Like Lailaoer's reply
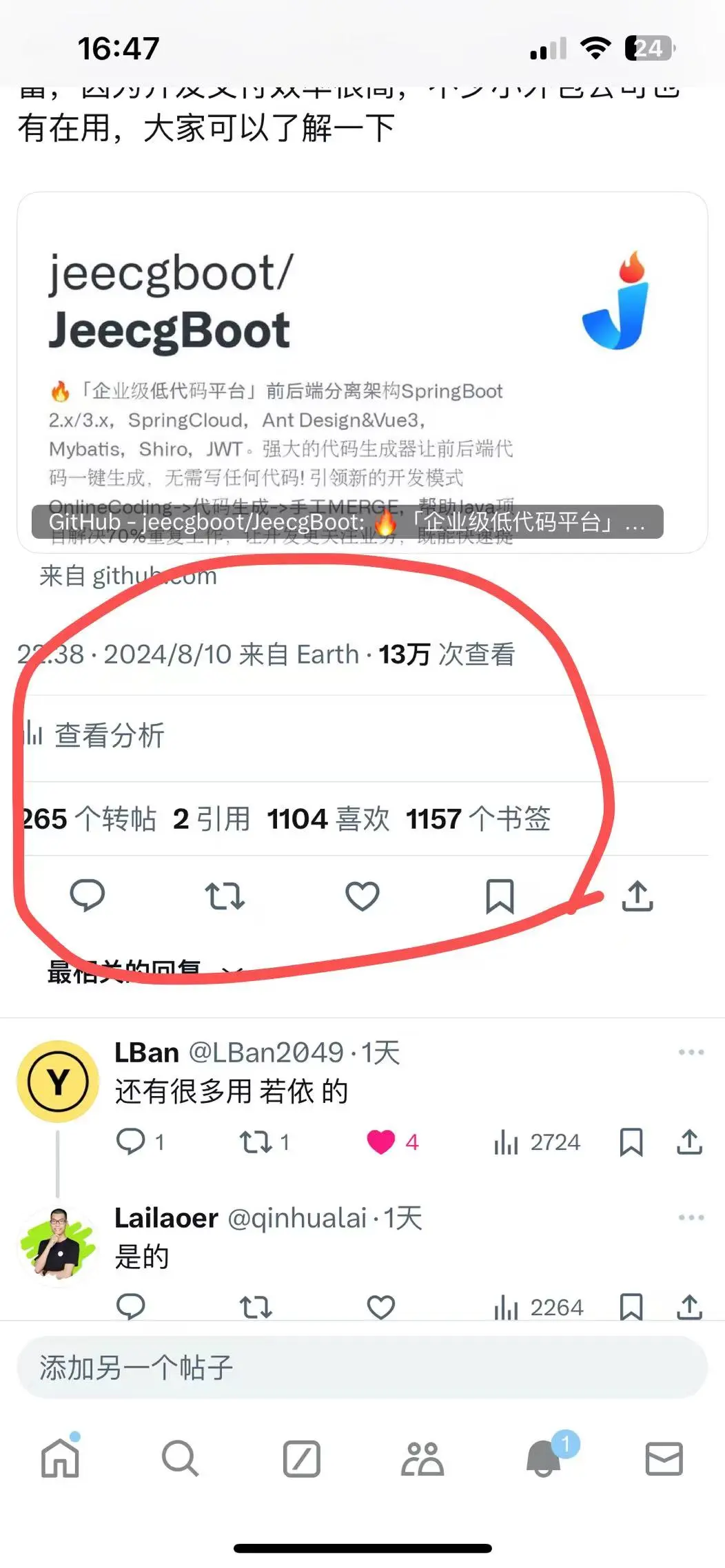 click(381, 1306)
